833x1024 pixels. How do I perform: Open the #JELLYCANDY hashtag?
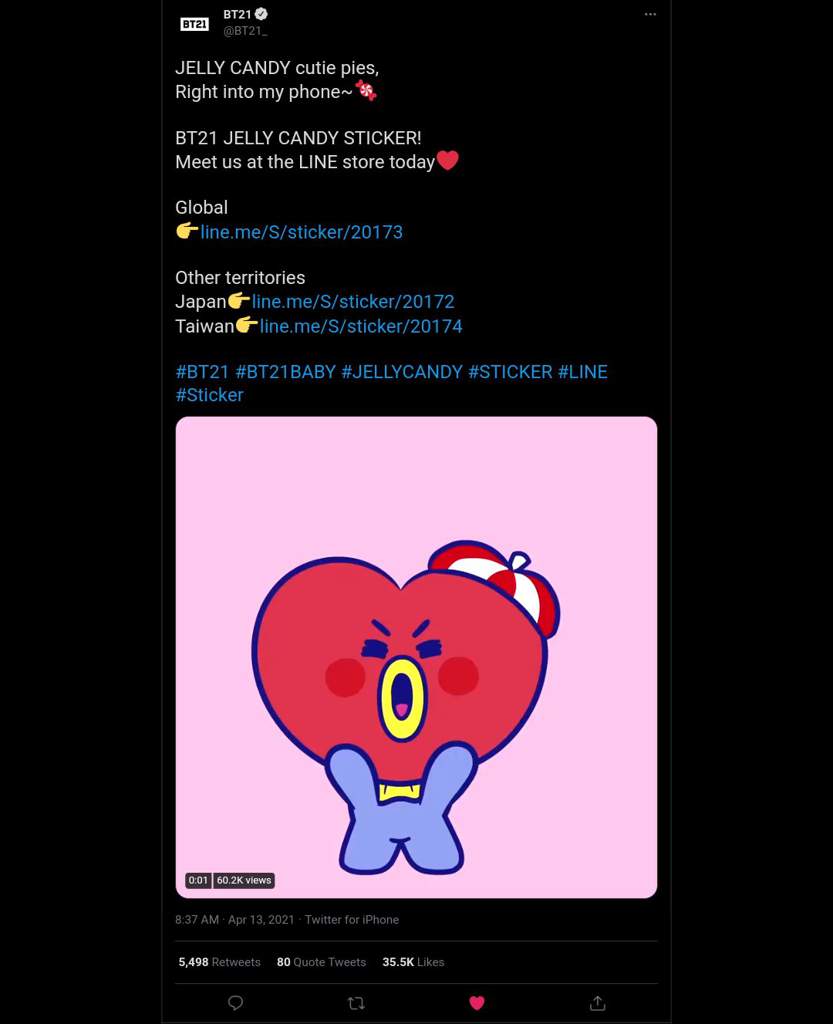click(x=402, y=372)
